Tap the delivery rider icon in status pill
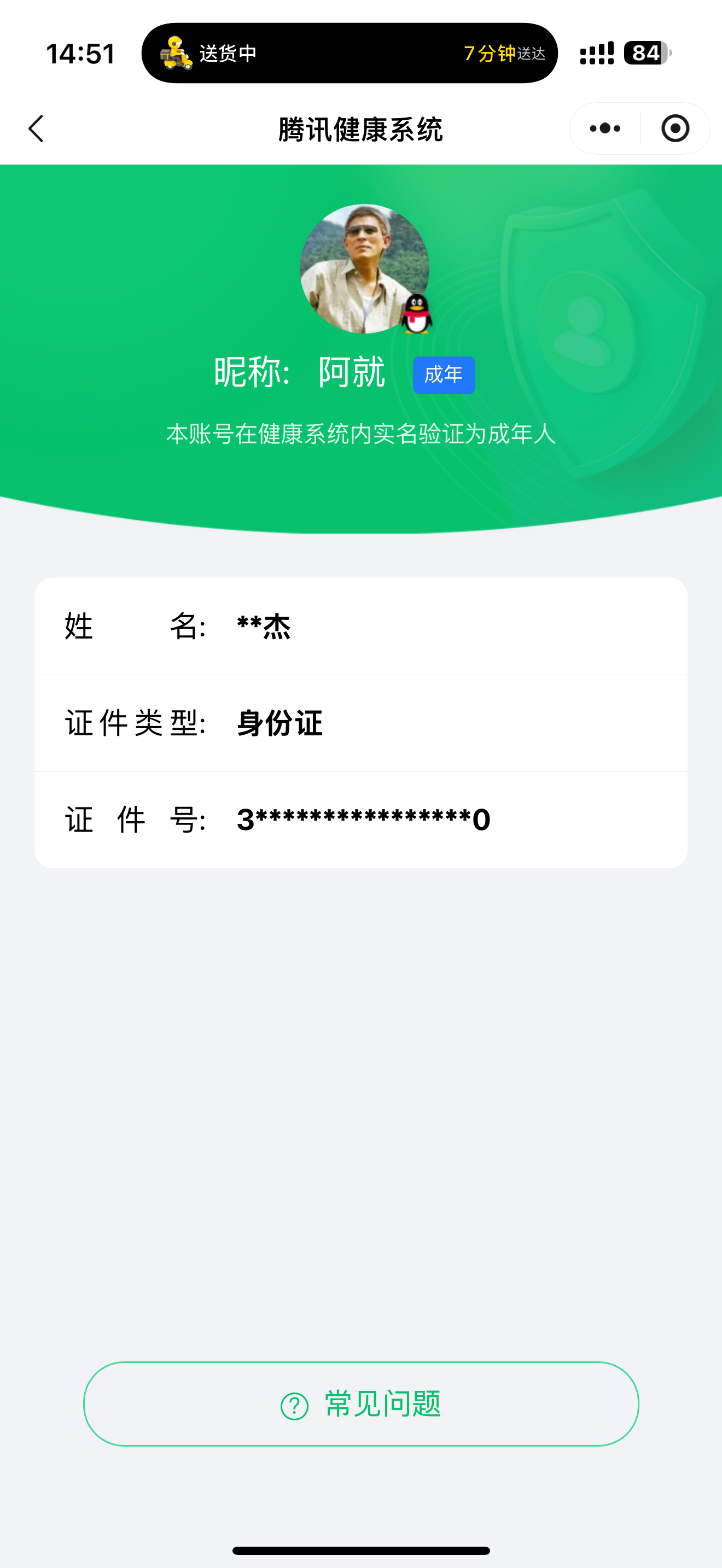722x1568 pixels. click(172, 54)
